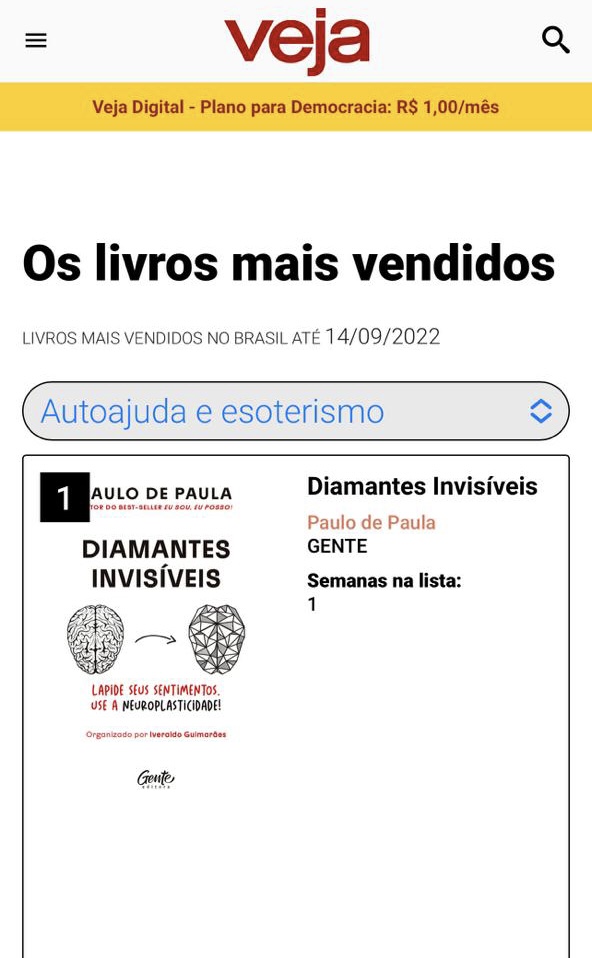592x958 pixels.
Task: Open the Diamantes Invisíveis book cover
Action: click(x=156, y=632)
